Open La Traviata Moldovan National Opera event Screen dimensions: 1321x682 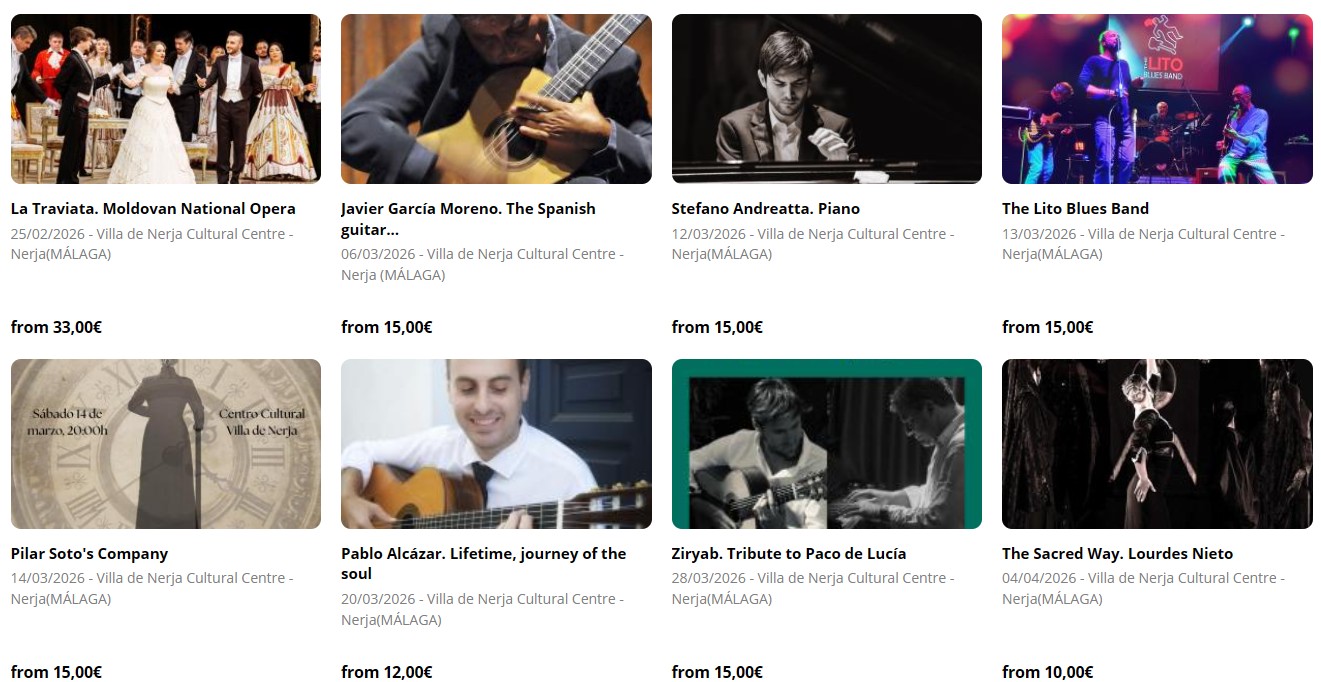153,209
